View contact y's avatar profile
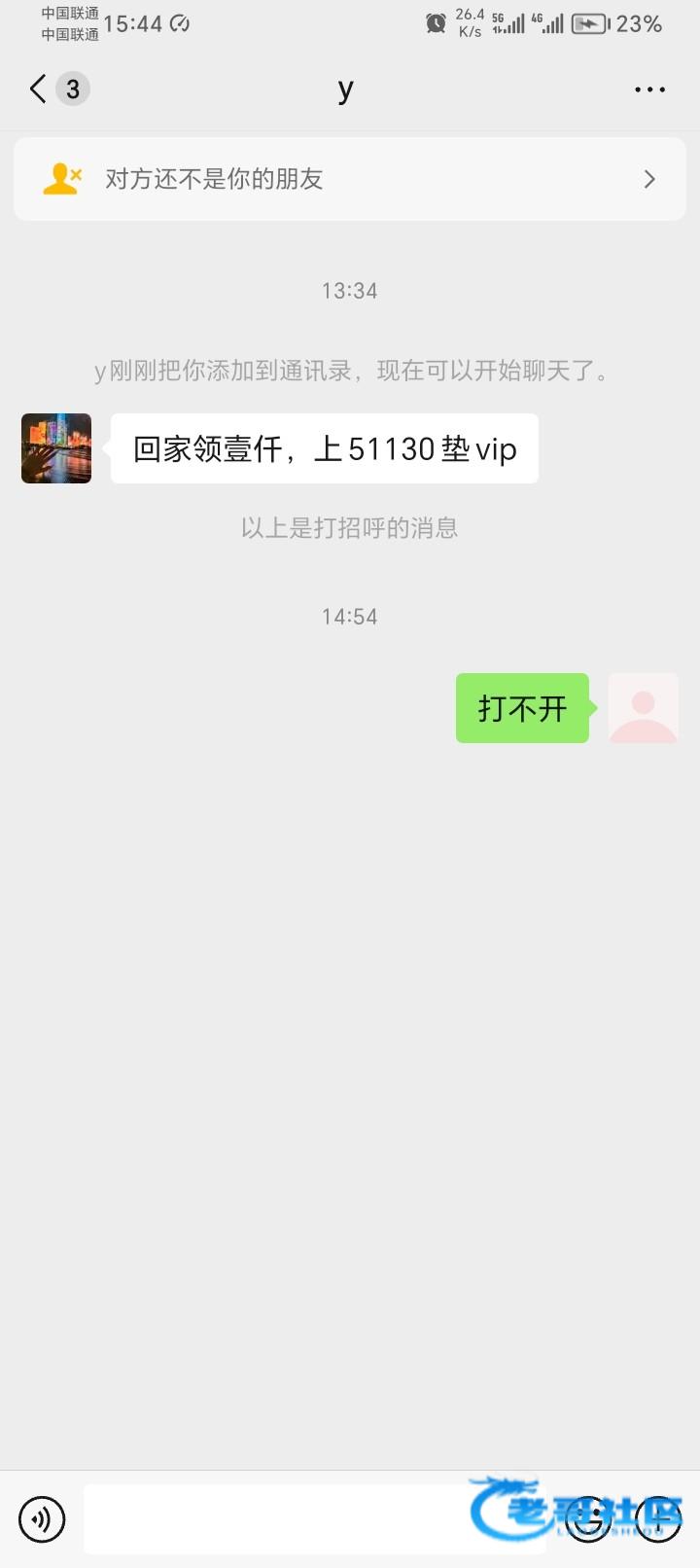700x1568 pixels. 56,448
